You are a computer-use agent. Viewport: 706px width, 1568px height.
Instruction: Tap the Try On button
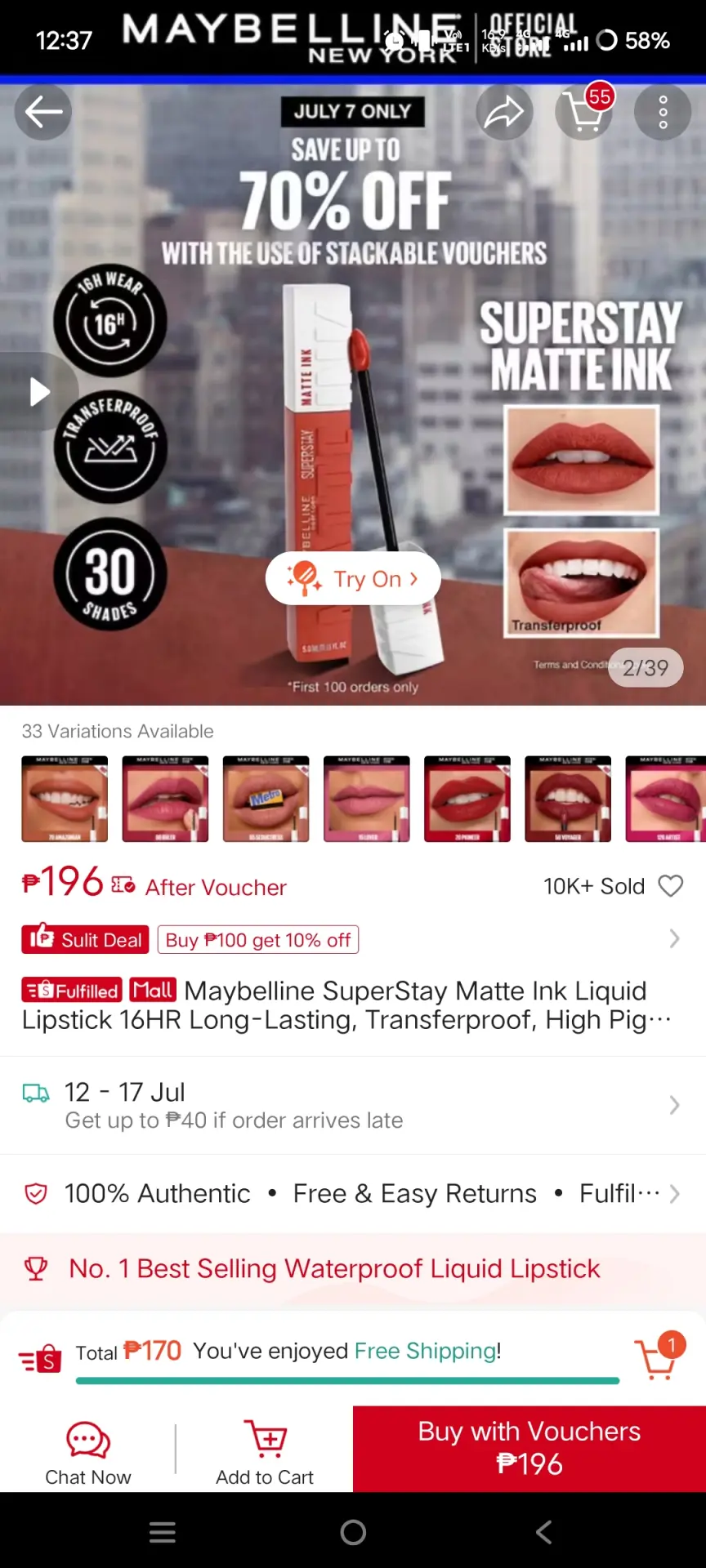[x=353, y=579]
